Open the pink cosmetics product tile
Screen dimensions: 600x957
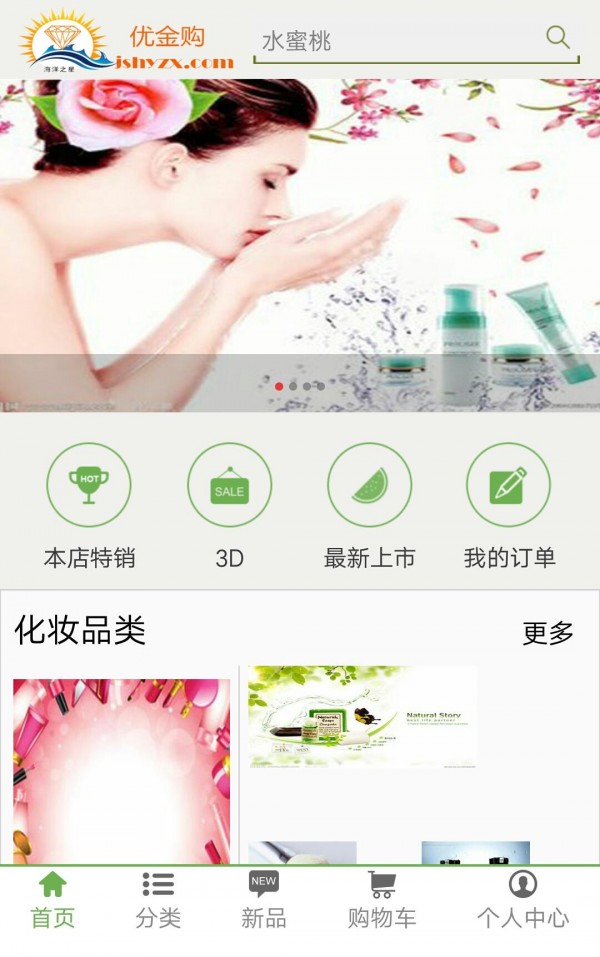coord(121,770)
